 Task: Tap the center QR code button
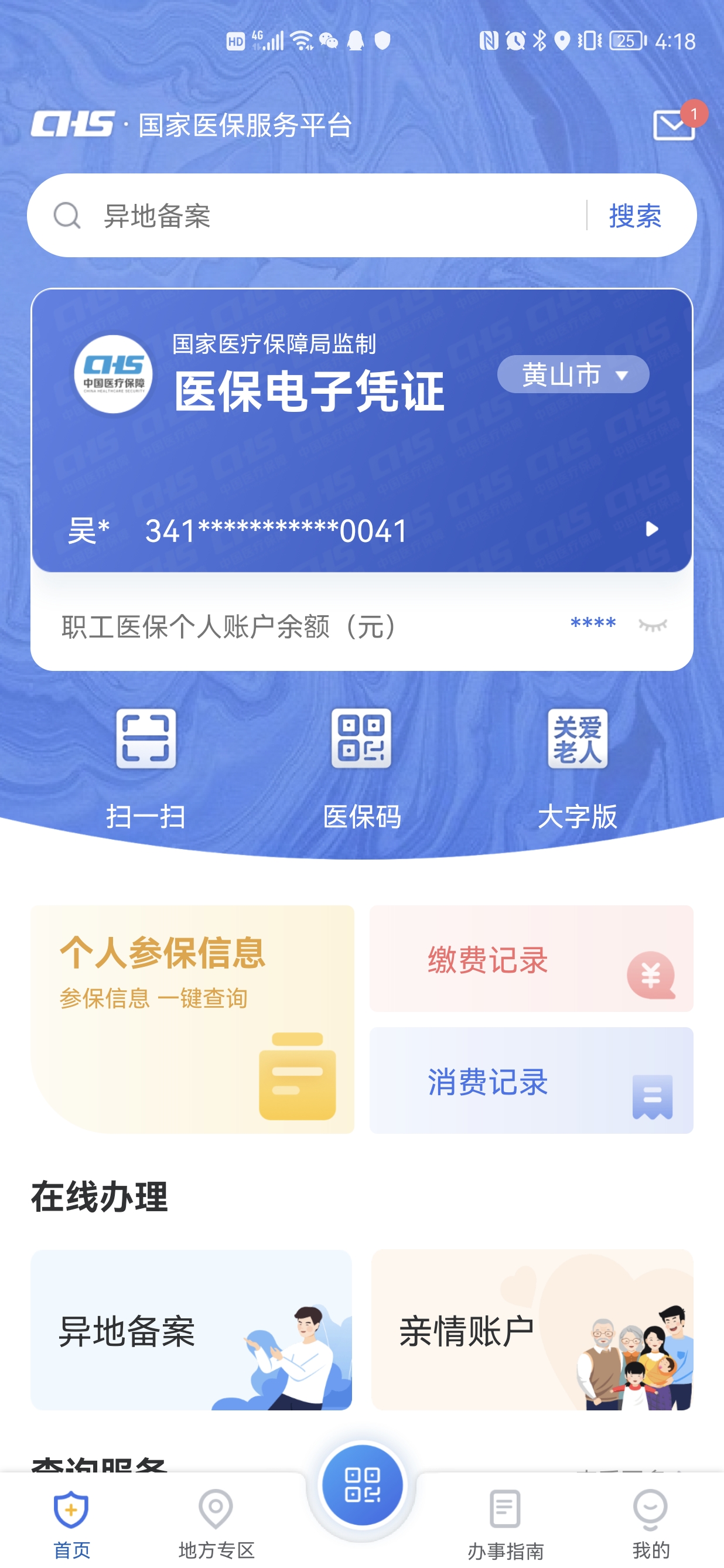click(362, 1486)
